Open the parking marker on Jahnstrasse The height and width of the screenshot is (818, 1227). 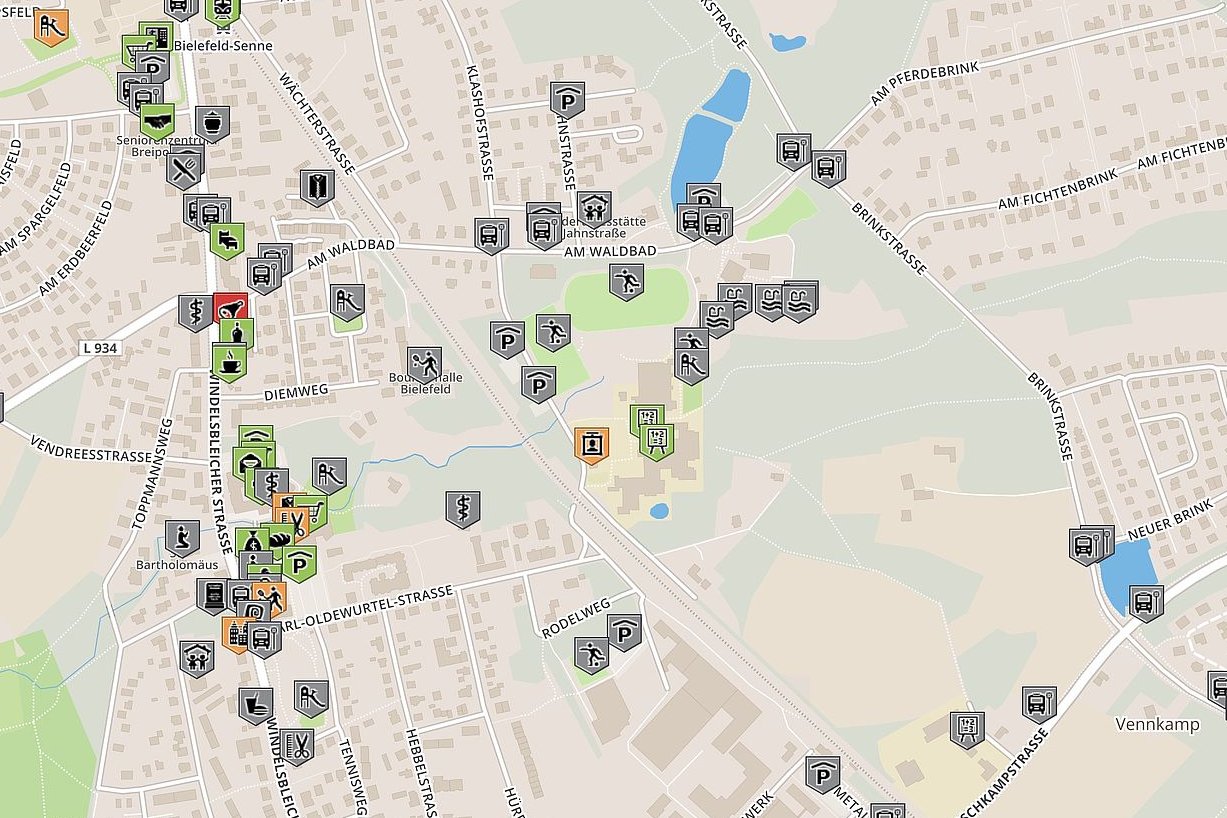pyautogui.click(x=567, y=98)
